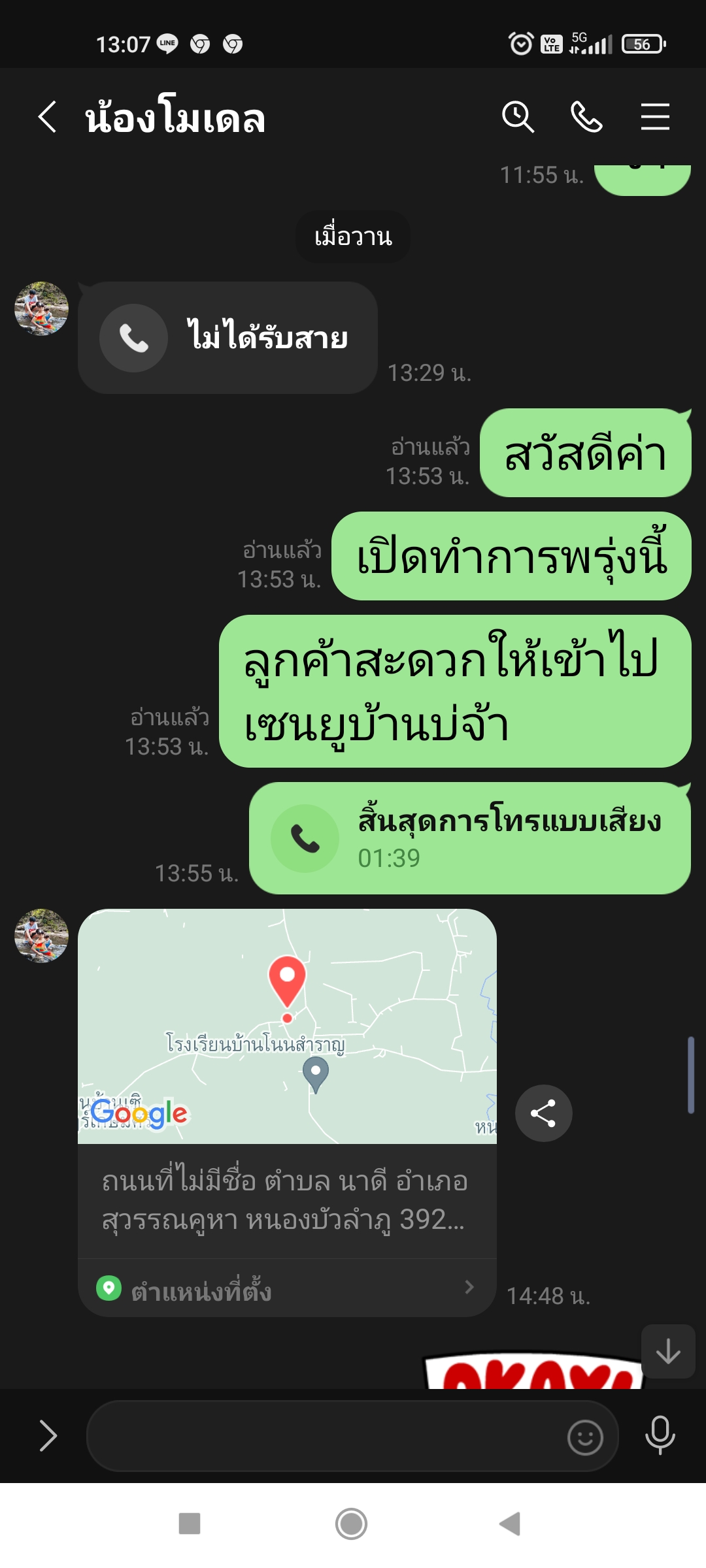The width and height of the screenshot is (706, 1568).
Task: Open the recent apps overview
Action: click(x=190, y=1524)
